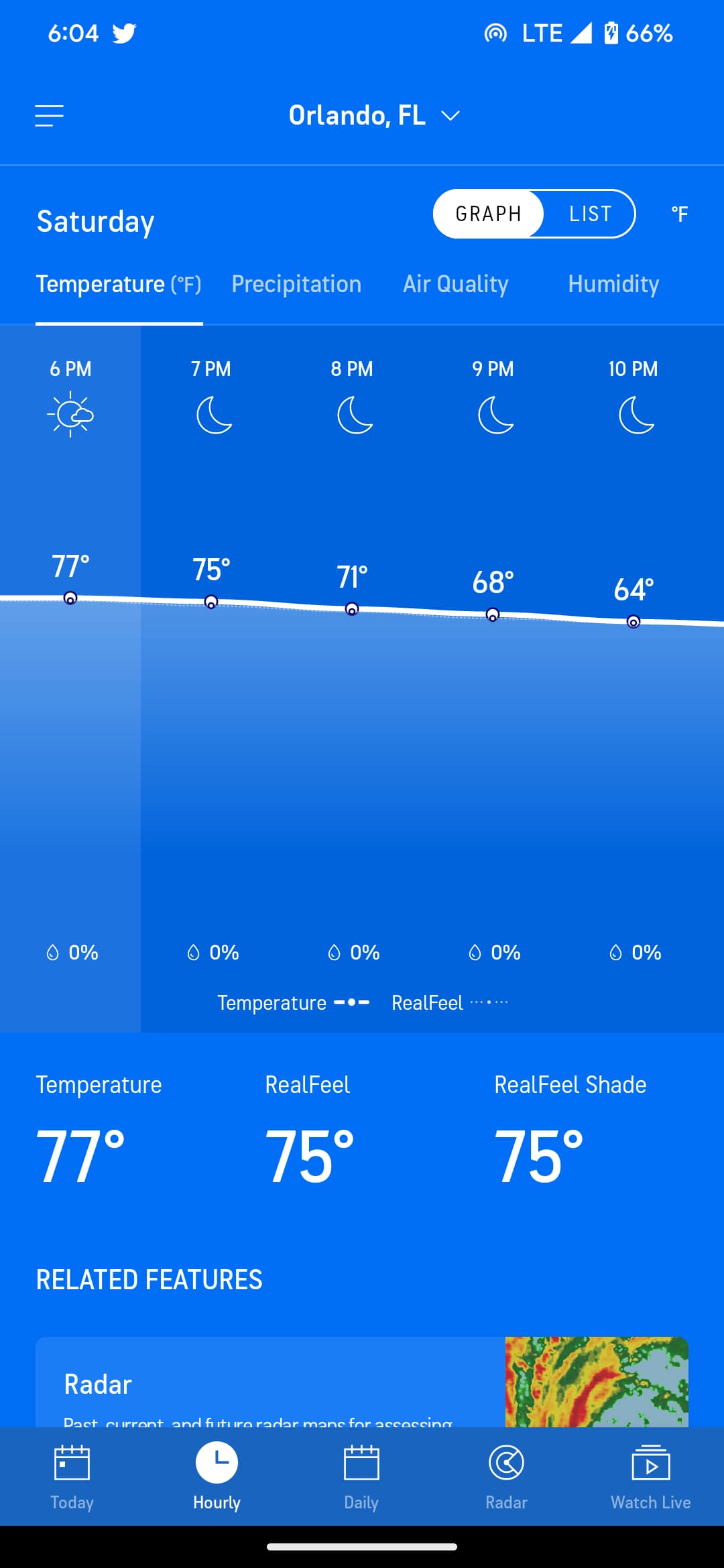This screenshot has width=724, height=1568.
Task: Tap the 6 PM partly sunny weather icon
Action: [70, 414]
